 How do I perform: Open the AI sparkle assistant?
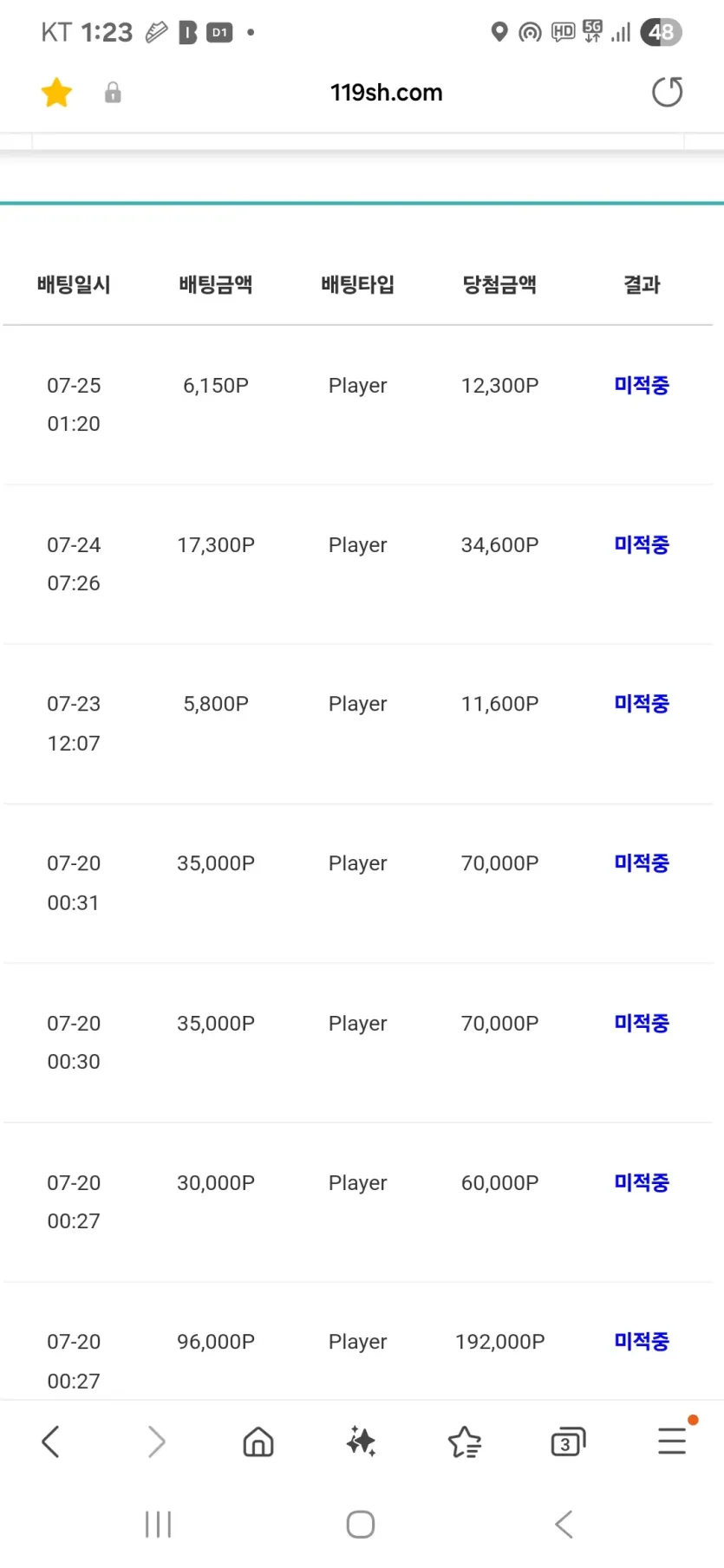(x=361, y=1441)
